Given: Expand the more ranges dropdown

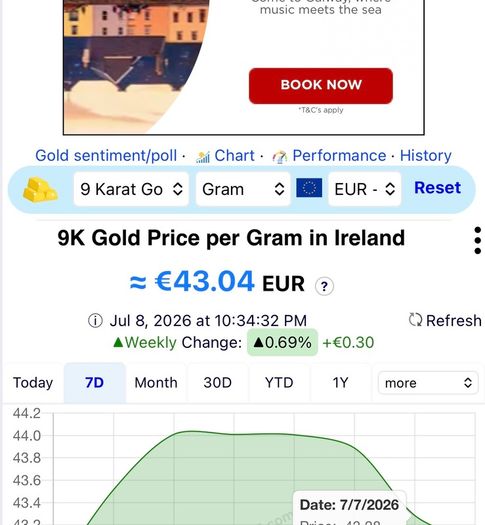Looking at the screenshot, I should (x=428, y=383).
